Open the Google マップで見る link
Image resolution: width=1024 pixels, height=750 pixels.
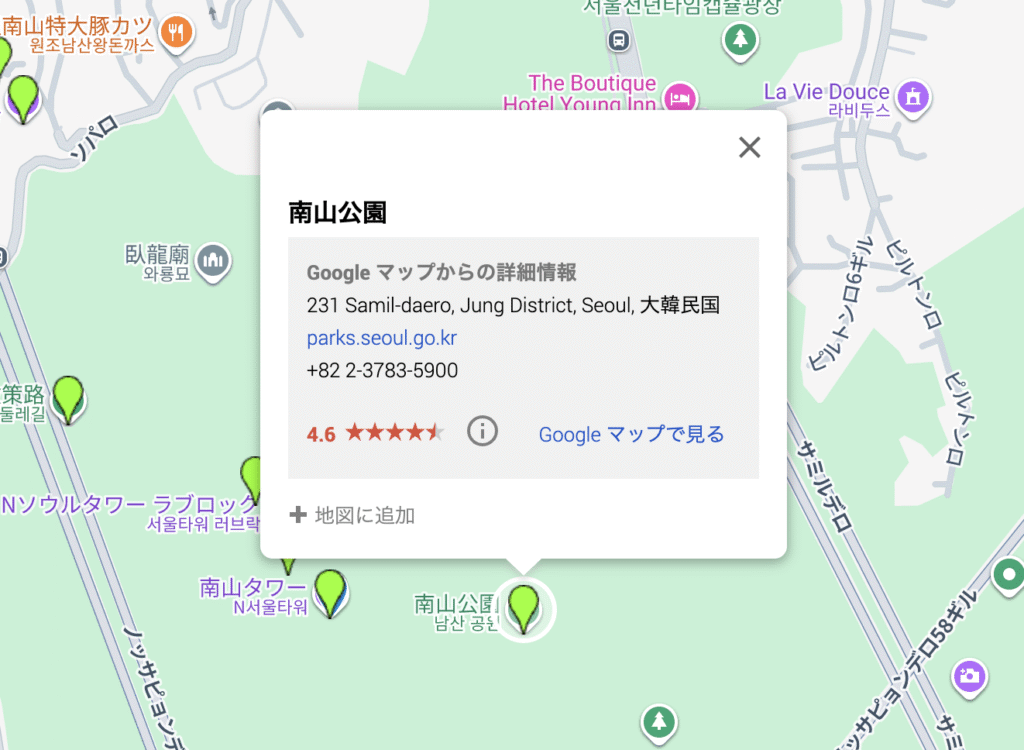631,434
